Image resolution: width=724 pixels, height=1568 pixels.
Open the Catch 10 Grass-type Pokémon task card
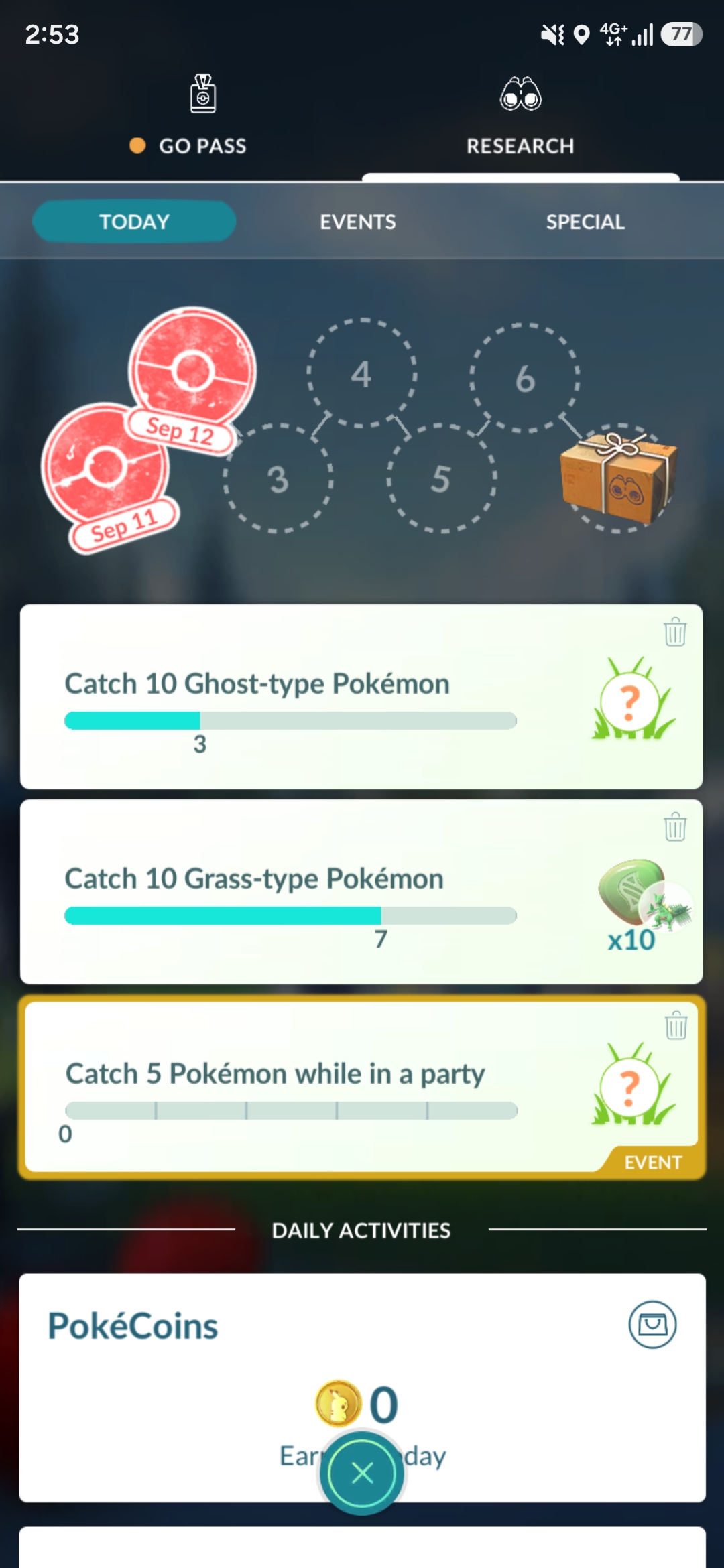361,892
